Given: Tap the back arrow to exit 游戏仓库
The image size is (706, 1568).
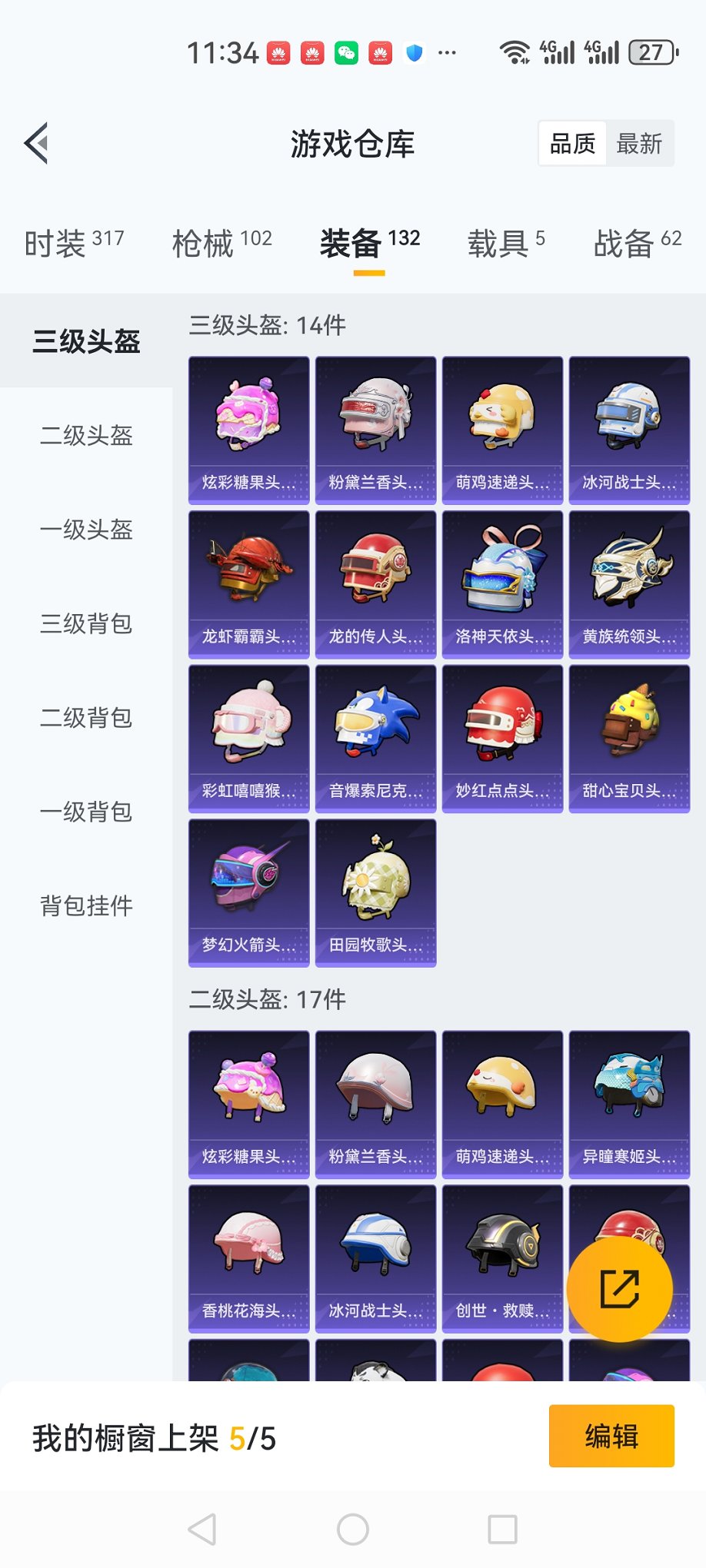Looking at the screenshot, I should point(35,143).
